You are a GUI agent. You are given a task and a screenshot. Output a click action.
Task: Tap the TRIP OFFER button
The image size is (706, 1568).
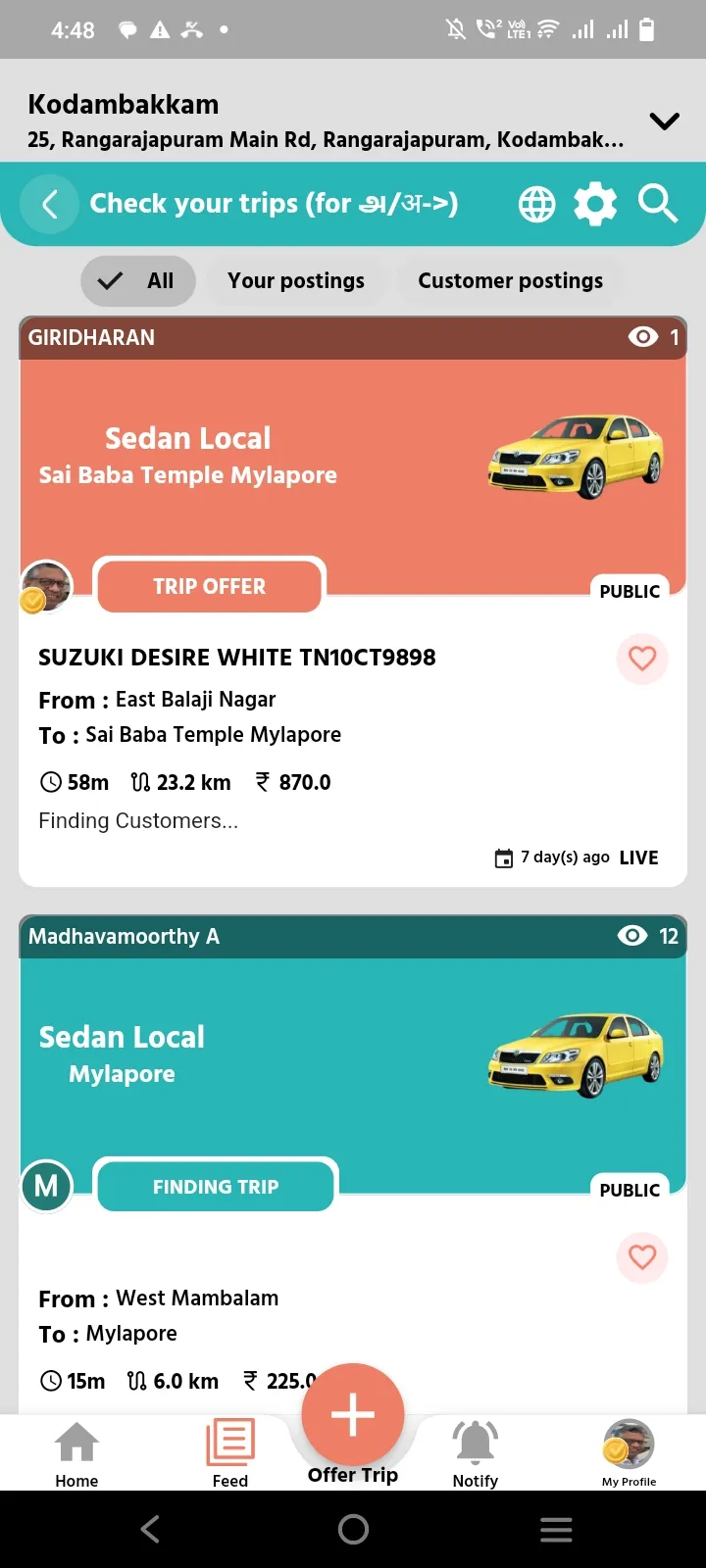pyautogui.click(x=209, y=586)
